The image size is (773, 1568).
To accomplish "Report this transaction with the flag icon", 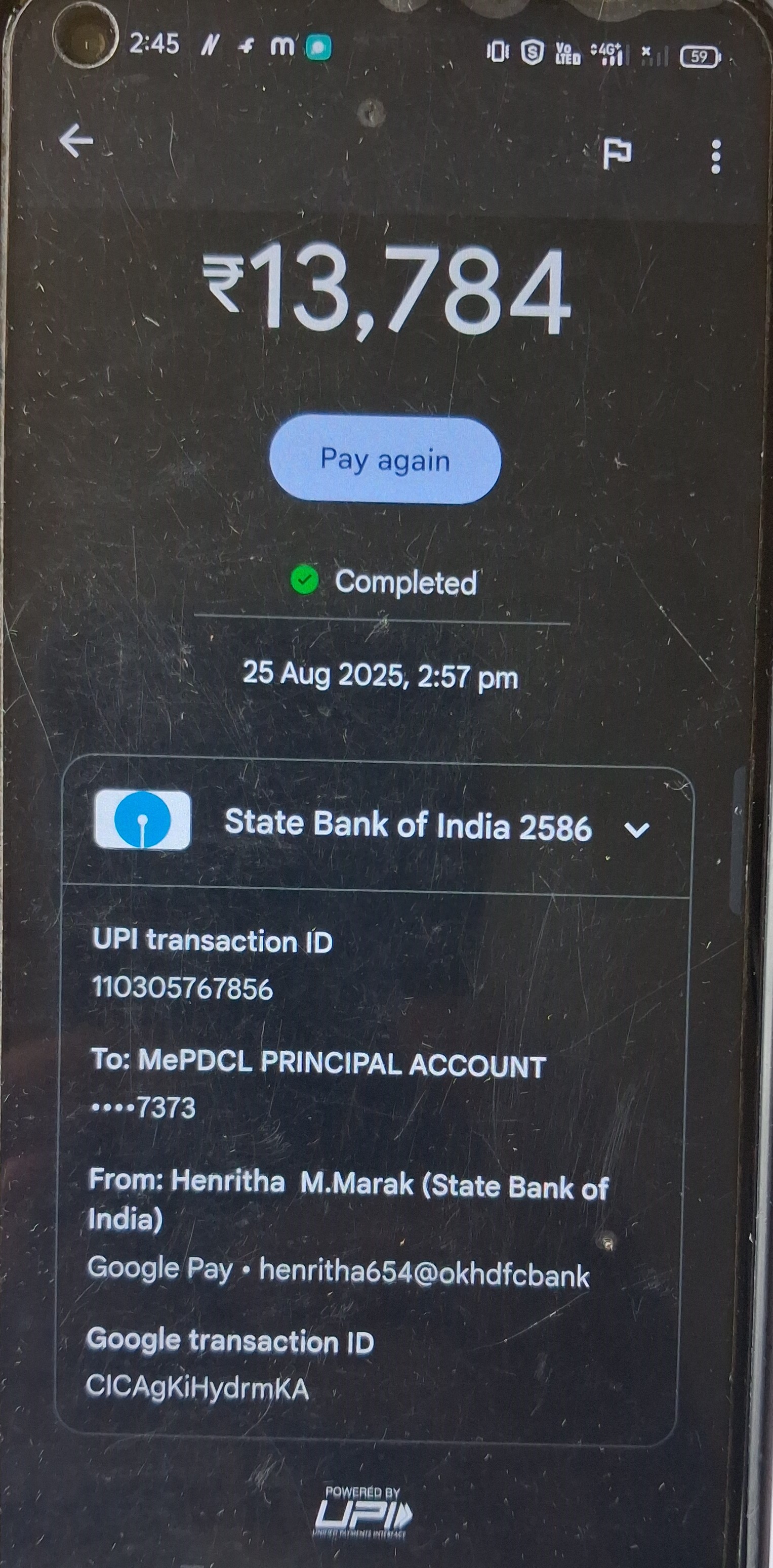I will click(x=617, y=153).
